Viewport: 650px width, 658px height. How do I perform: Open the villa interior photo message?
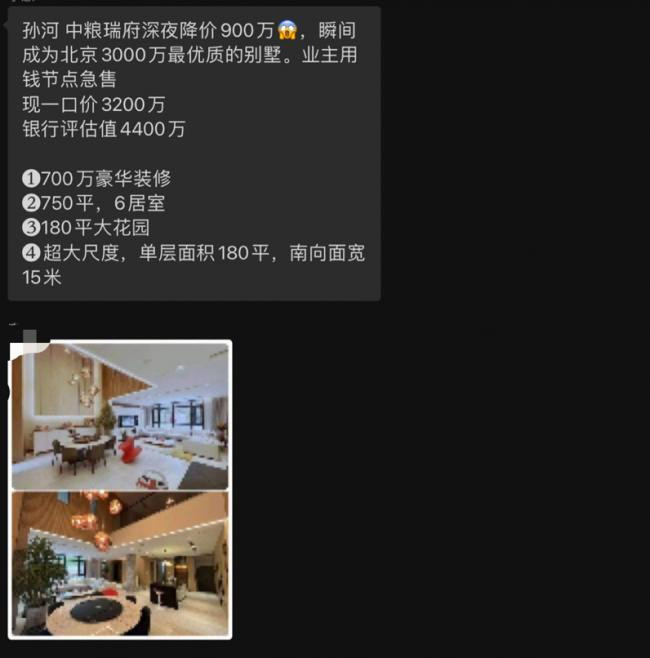[x=120, y=489]
